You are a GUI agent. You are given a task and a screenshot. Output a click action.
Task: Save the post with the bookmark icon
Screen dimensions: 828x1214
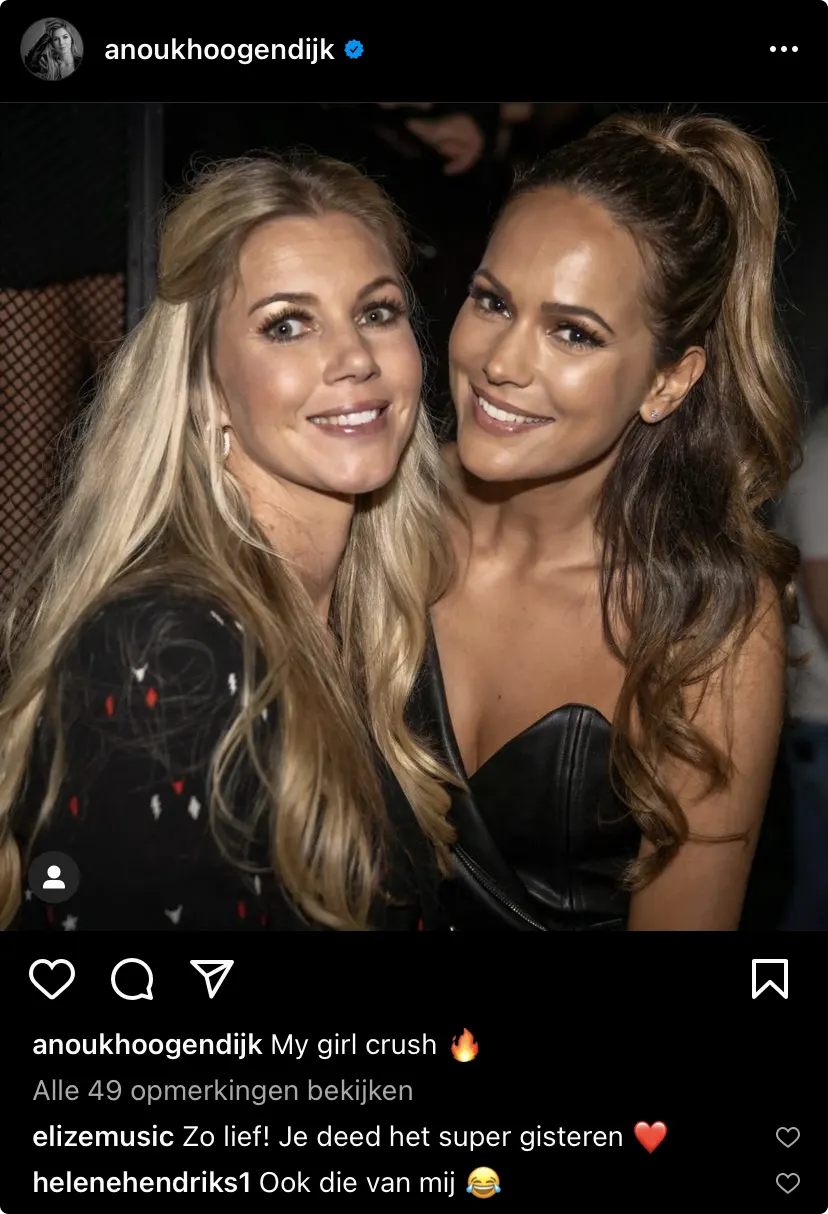coord(769,979)
